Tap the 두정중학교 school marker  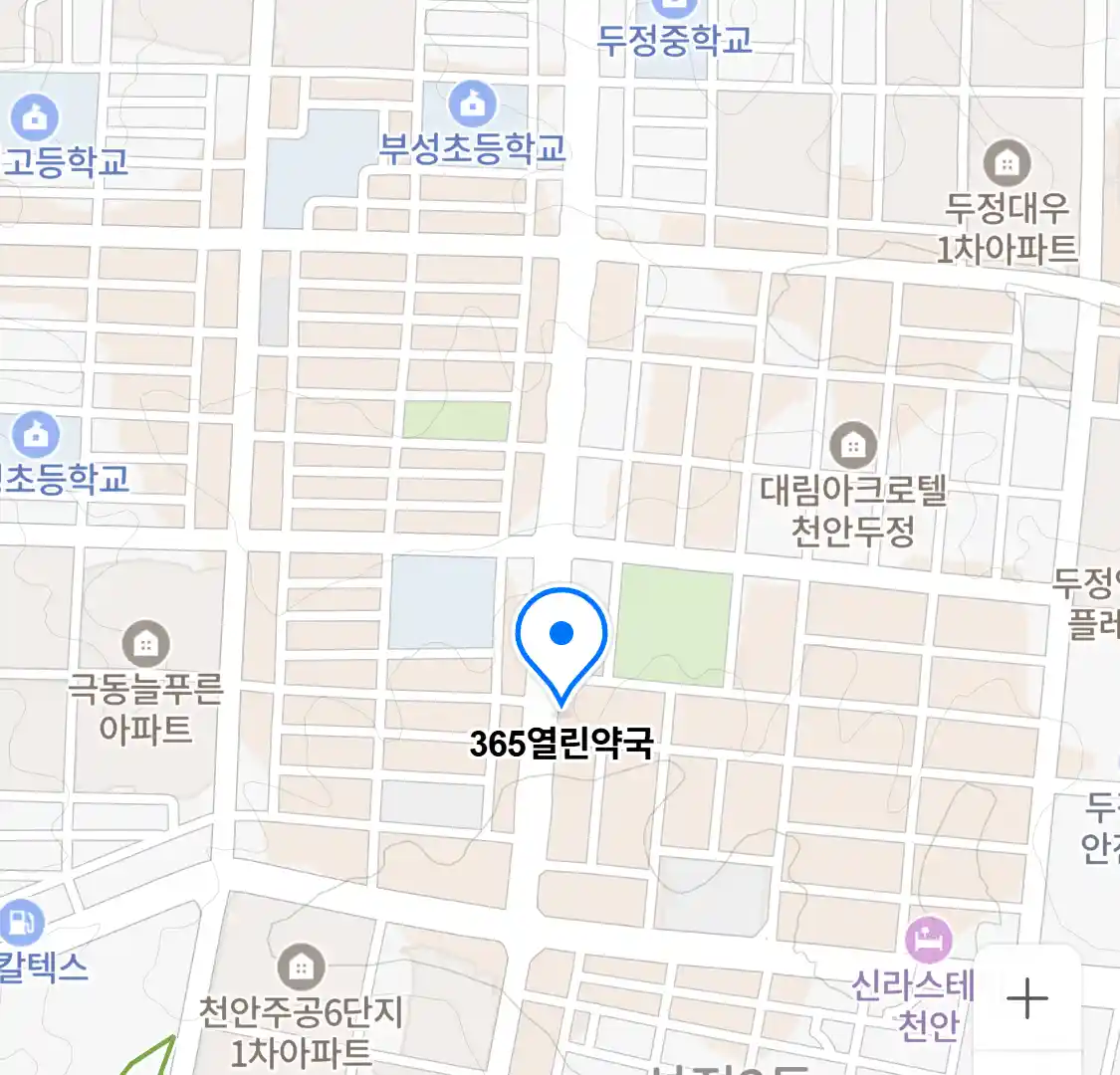(x=674, y=10)
